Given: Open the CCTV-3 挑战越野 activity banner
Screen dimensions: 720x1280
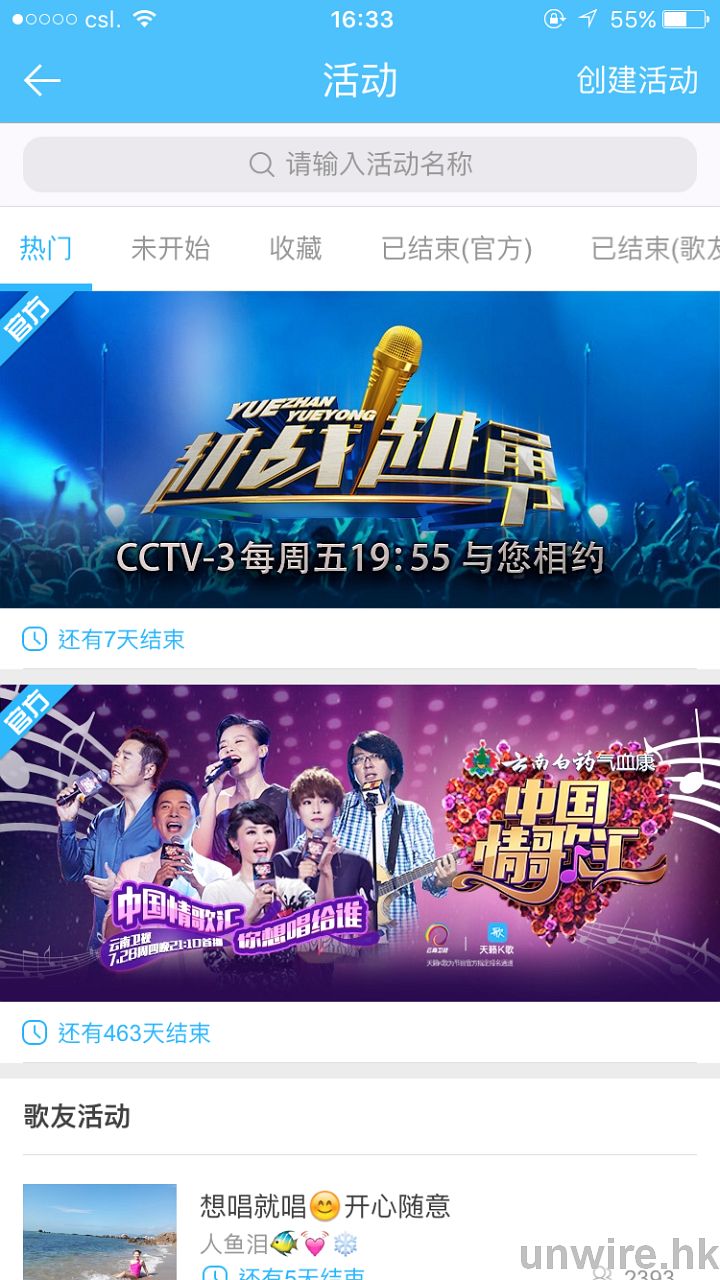Looking at the screenshot, I should (360, 450).
